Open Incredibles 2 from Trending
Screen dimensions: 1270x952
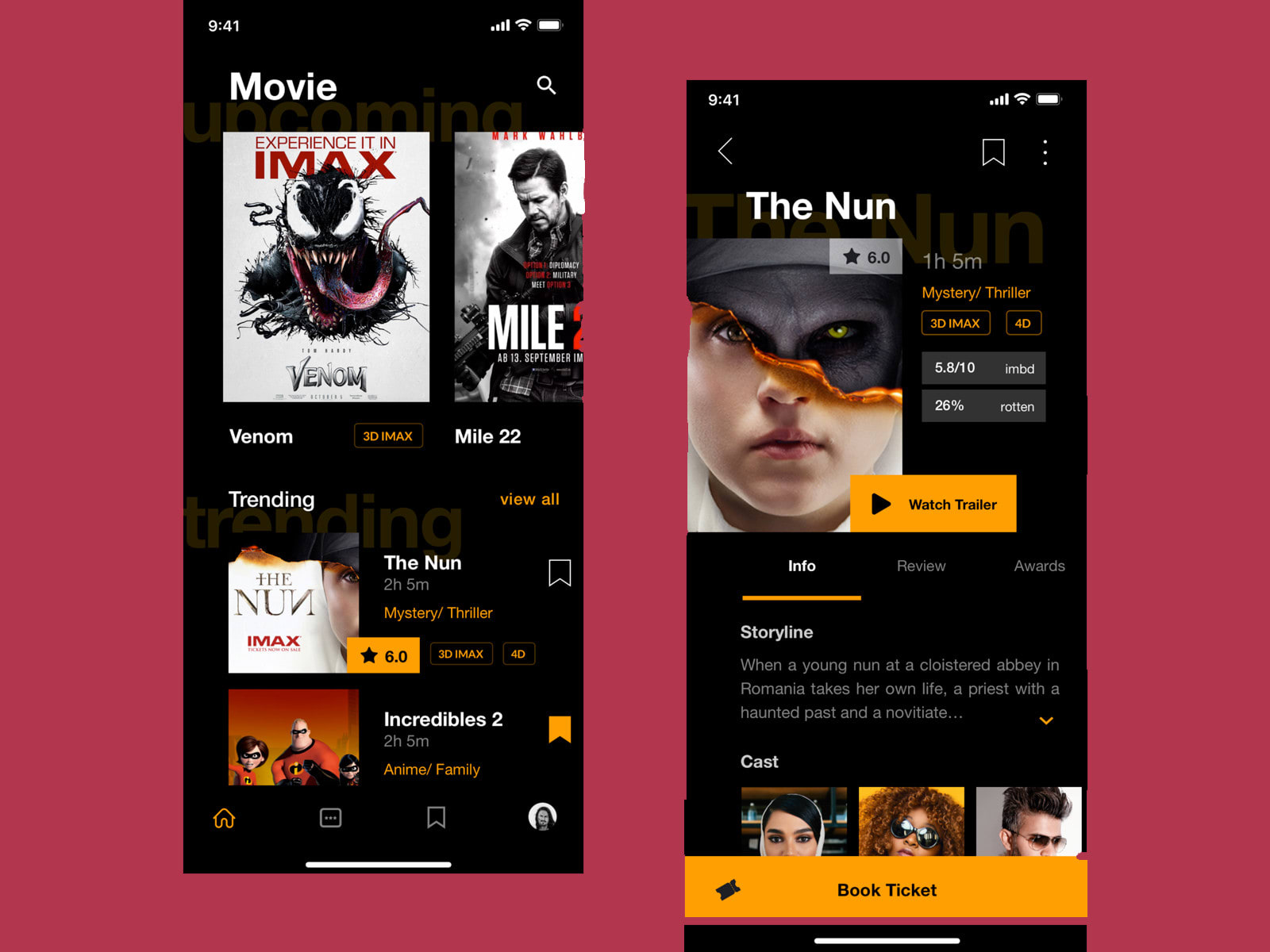442,720
